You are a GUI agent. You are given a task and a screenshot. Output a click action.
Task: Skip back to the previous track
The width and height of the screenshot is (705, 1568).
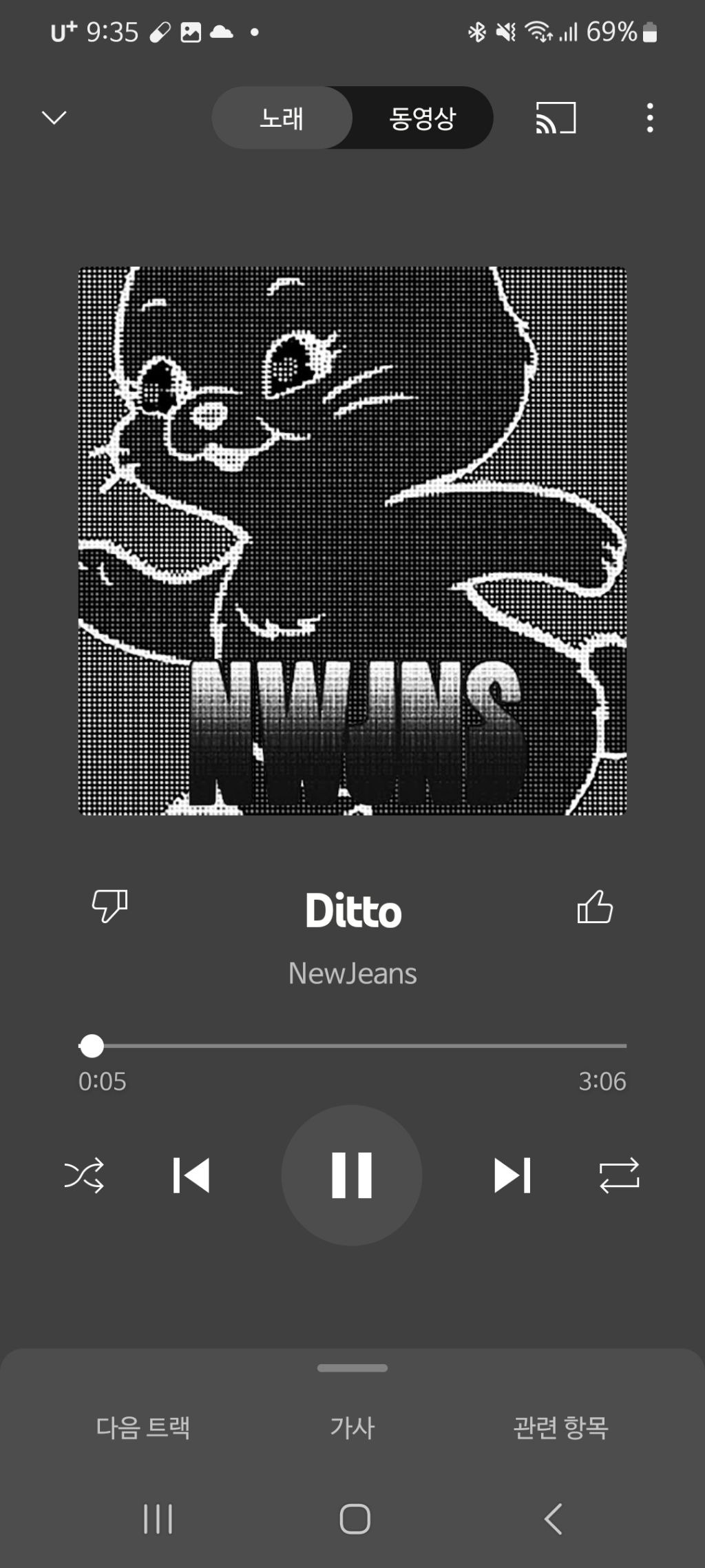191,1175
